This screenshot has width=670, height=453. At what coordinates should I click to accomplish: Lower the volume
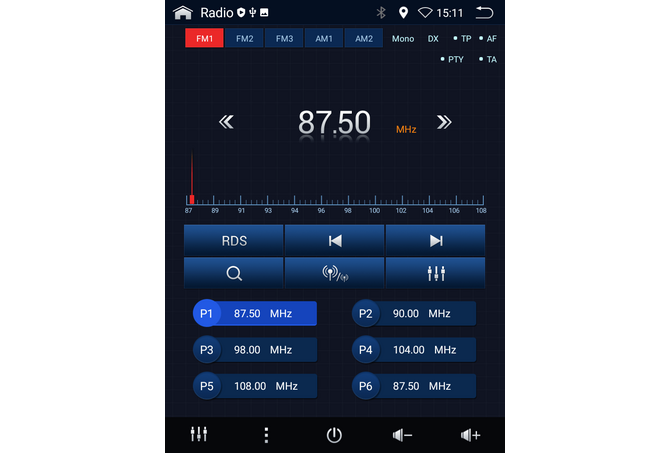[x=402, y=435]
